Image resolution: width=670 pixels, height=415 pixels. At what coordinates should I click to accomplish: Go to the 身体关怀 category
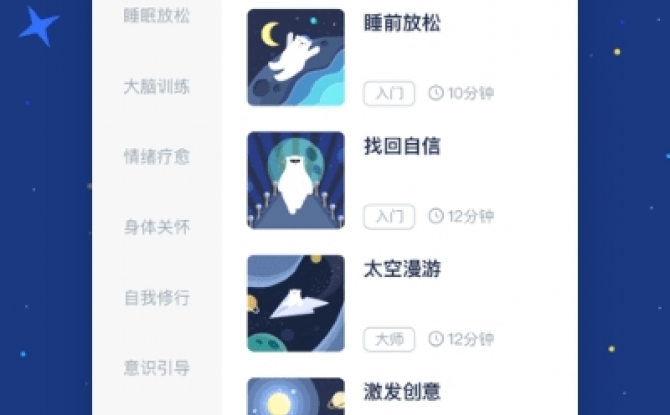click(156, 227)
